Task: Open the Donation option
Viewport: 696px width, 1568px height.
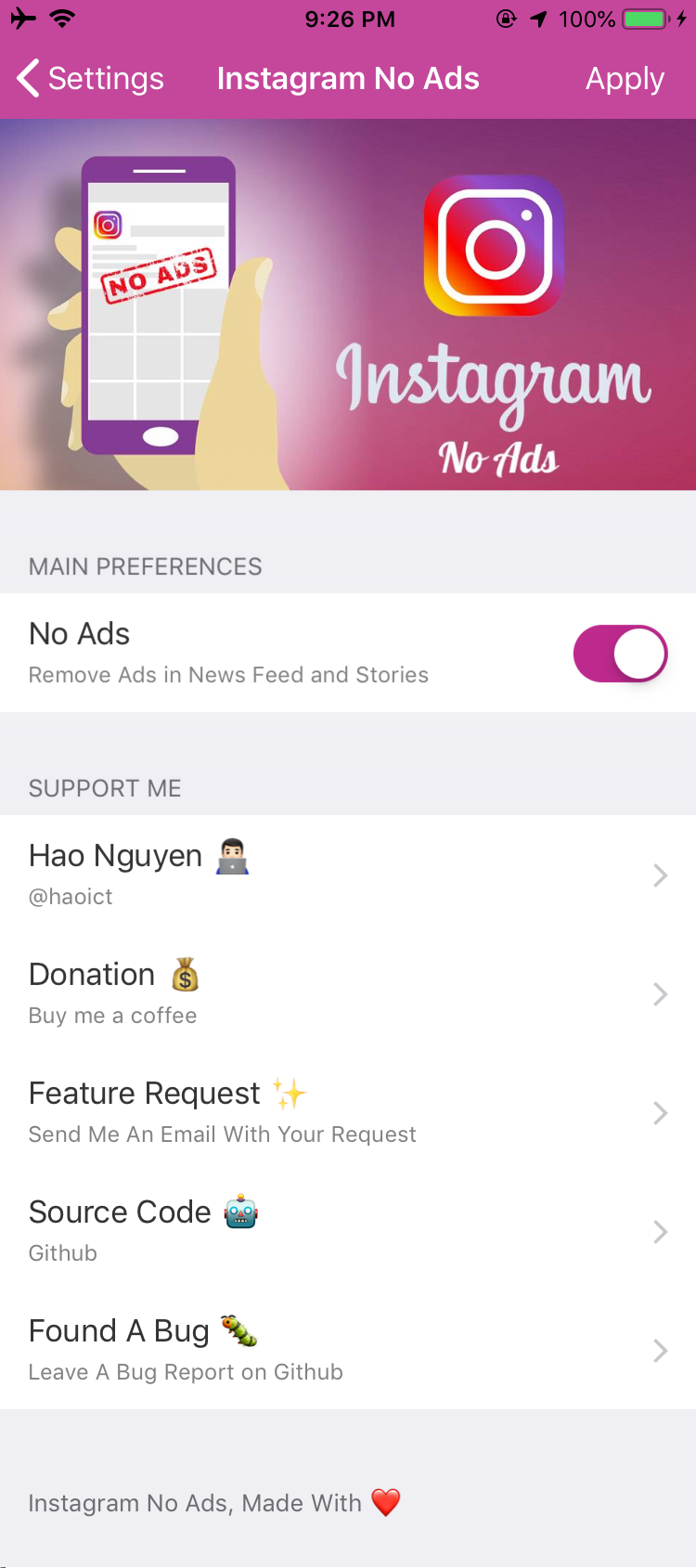Action: pos(348,993)
